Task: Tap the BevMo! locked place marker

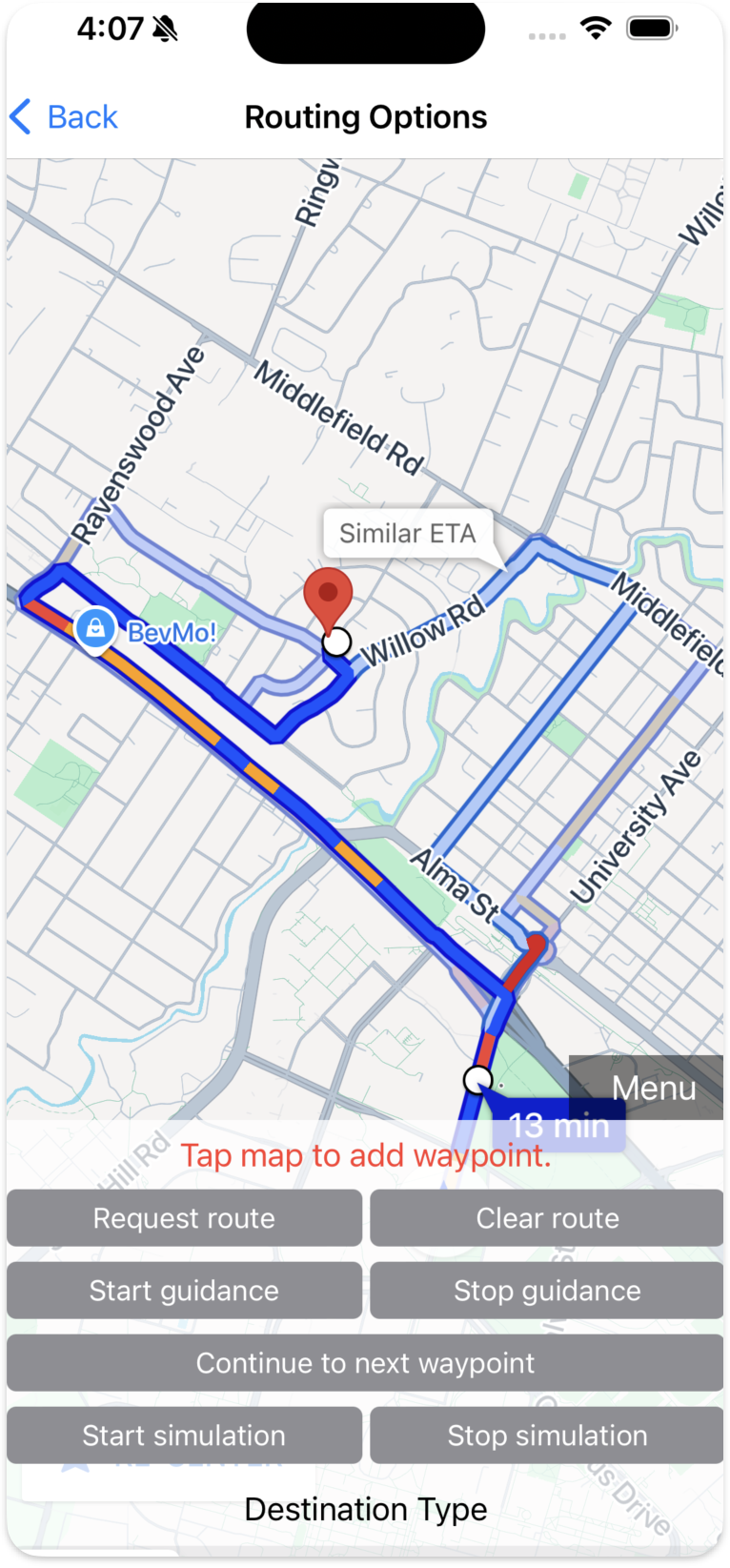Action: pos(94,629)
